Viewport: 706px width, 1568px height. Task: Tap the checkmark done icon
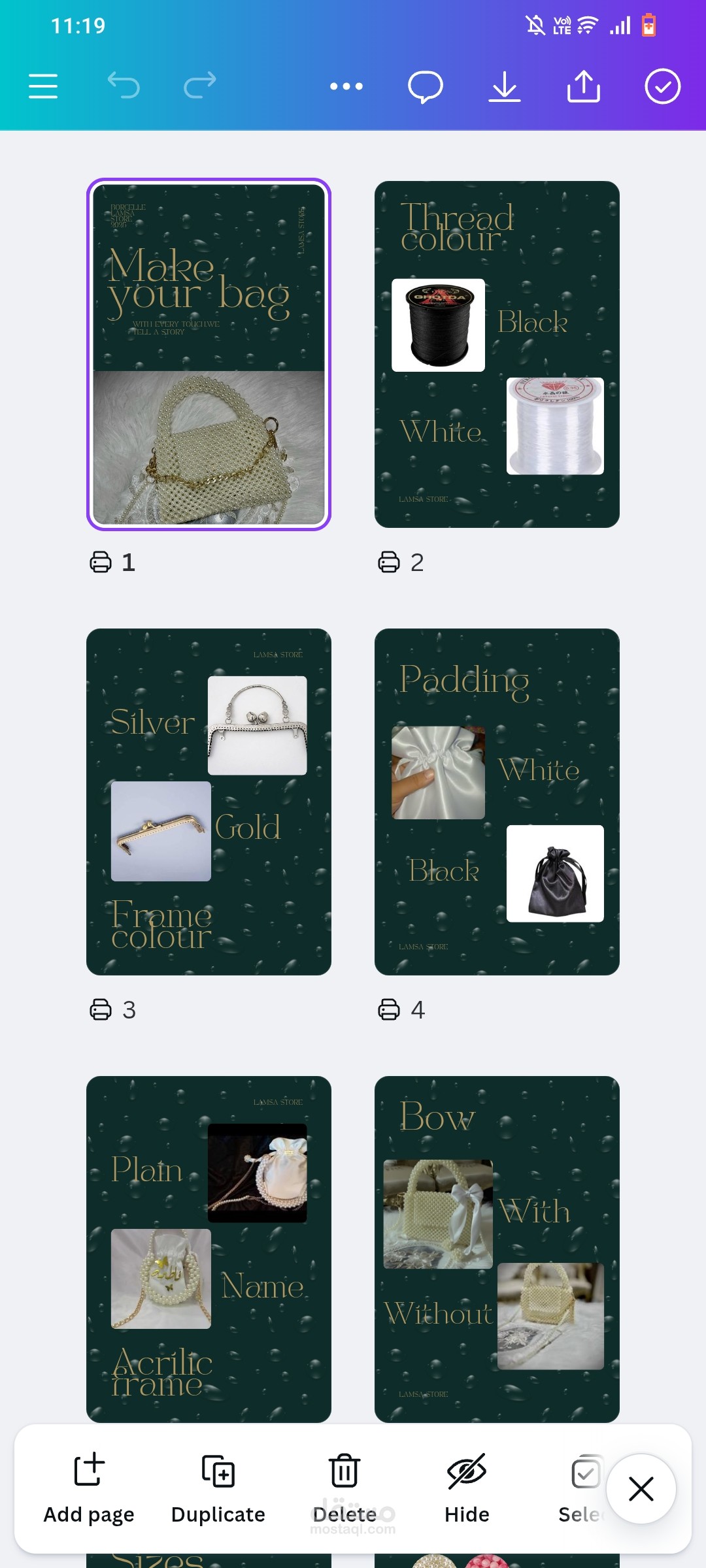pos(663,86)
